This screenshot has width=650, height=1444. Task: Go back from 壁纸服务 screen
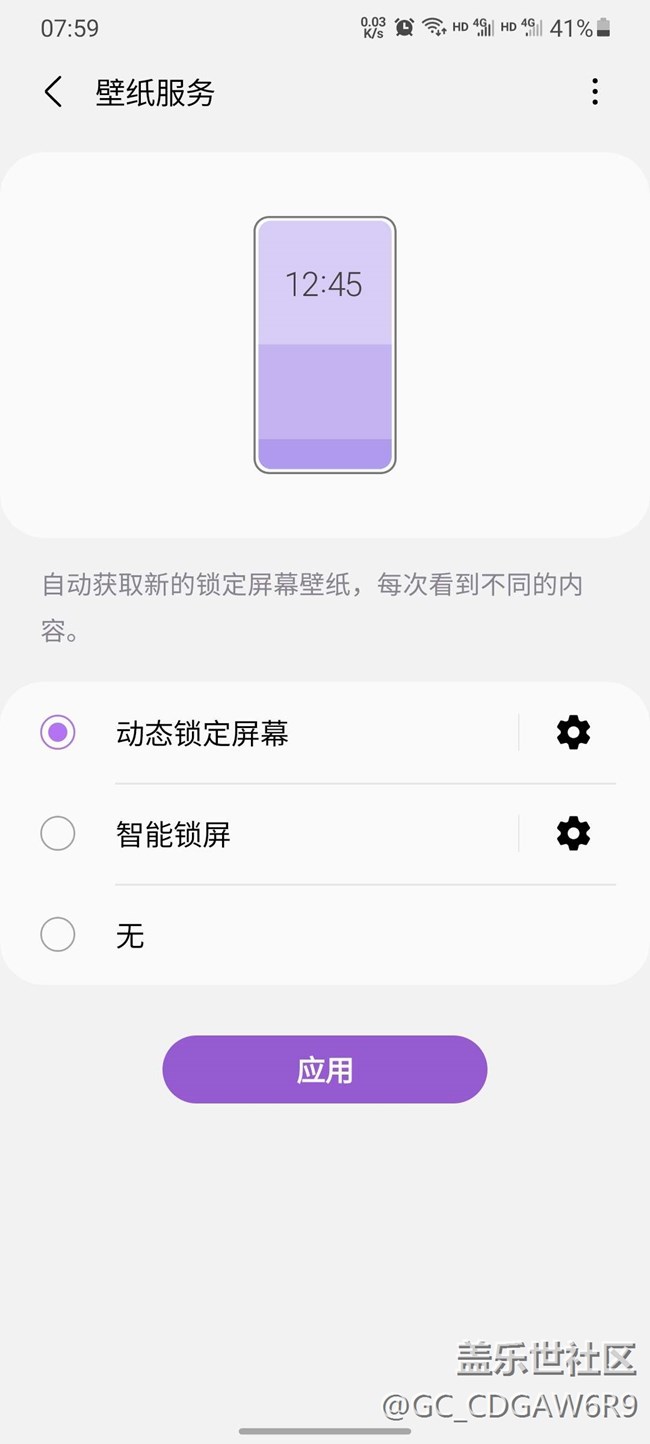pyautogui.click(x=54, y=92)
